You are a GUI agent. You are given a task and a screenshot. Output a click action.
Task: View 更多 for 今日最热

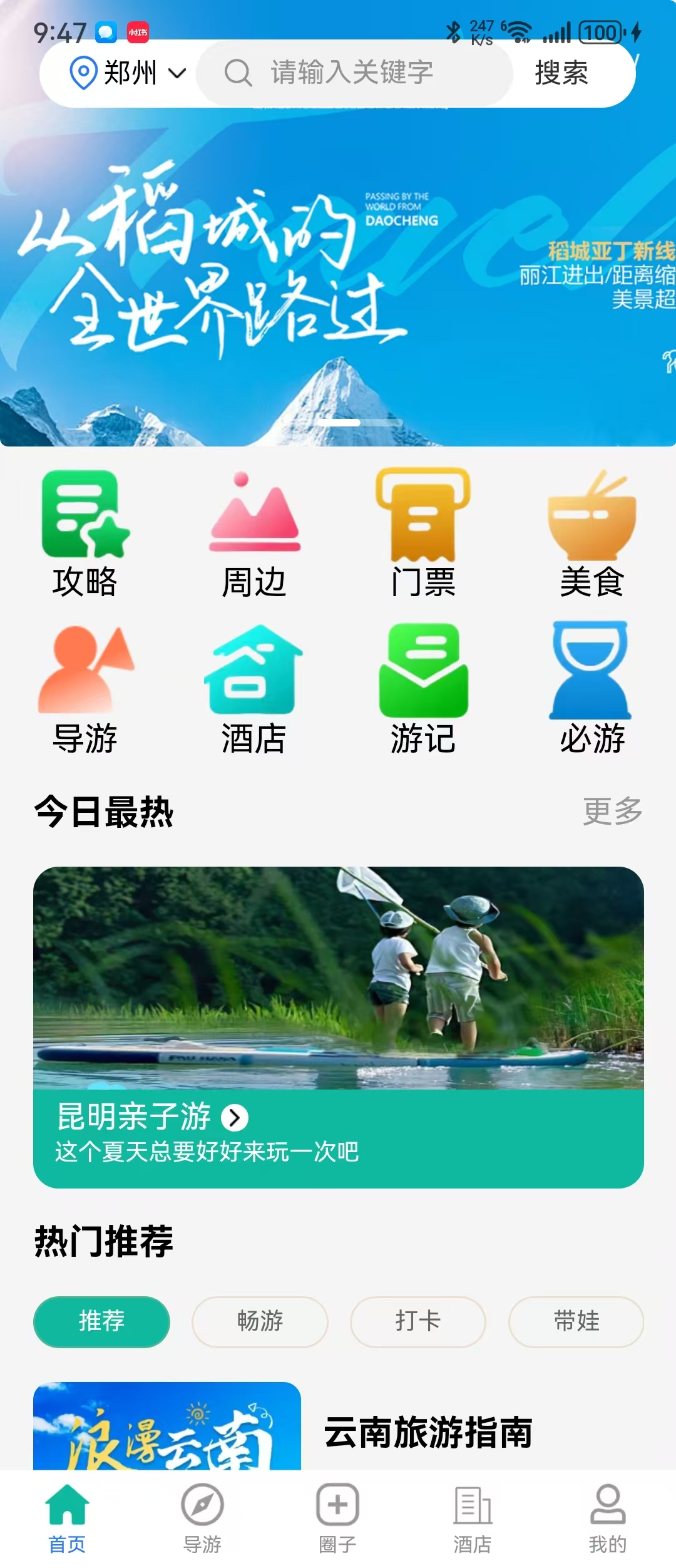613,812
